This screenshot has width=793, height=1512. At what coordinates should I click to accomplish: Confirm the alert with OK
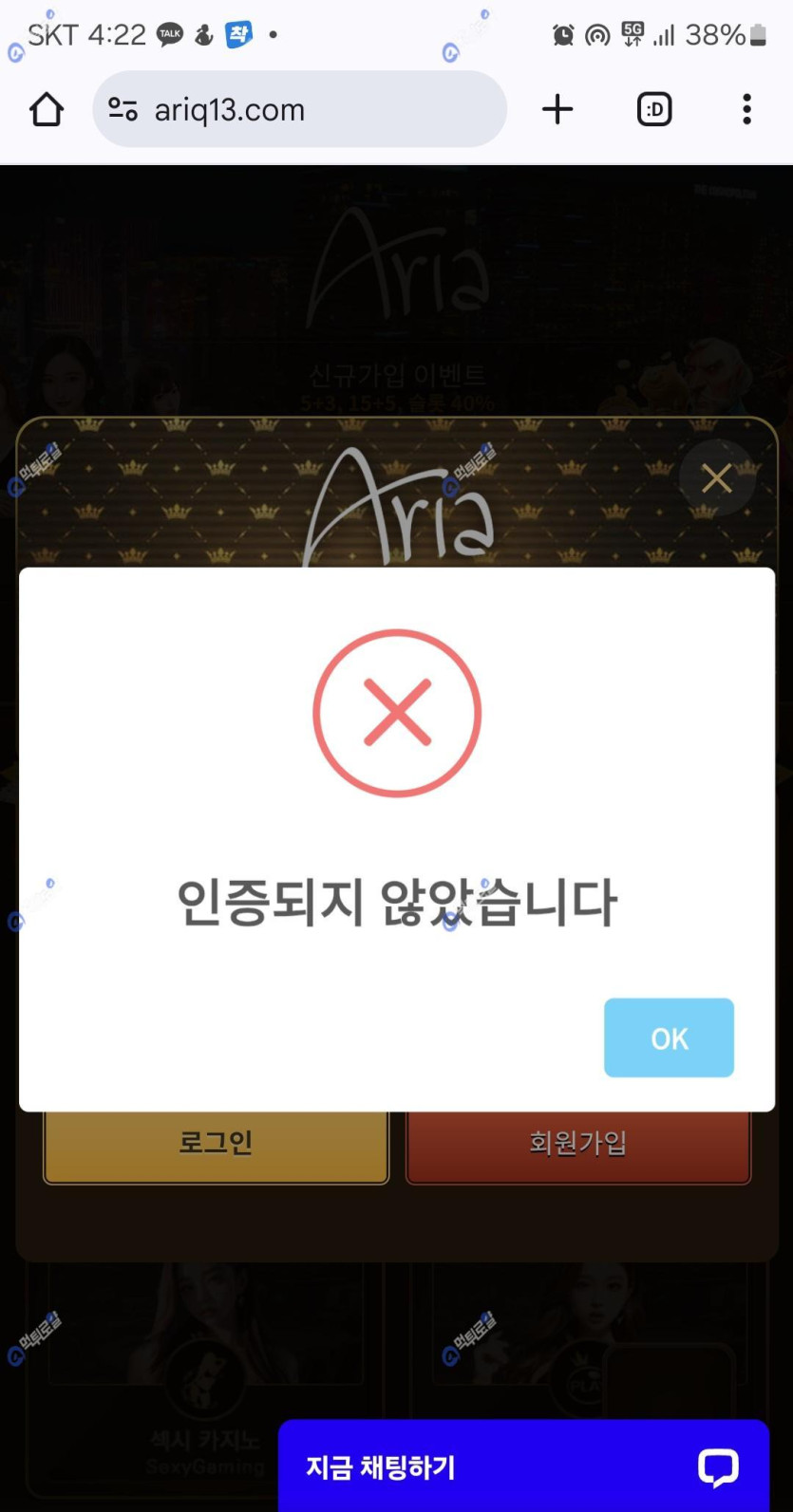pos(669,1037)
